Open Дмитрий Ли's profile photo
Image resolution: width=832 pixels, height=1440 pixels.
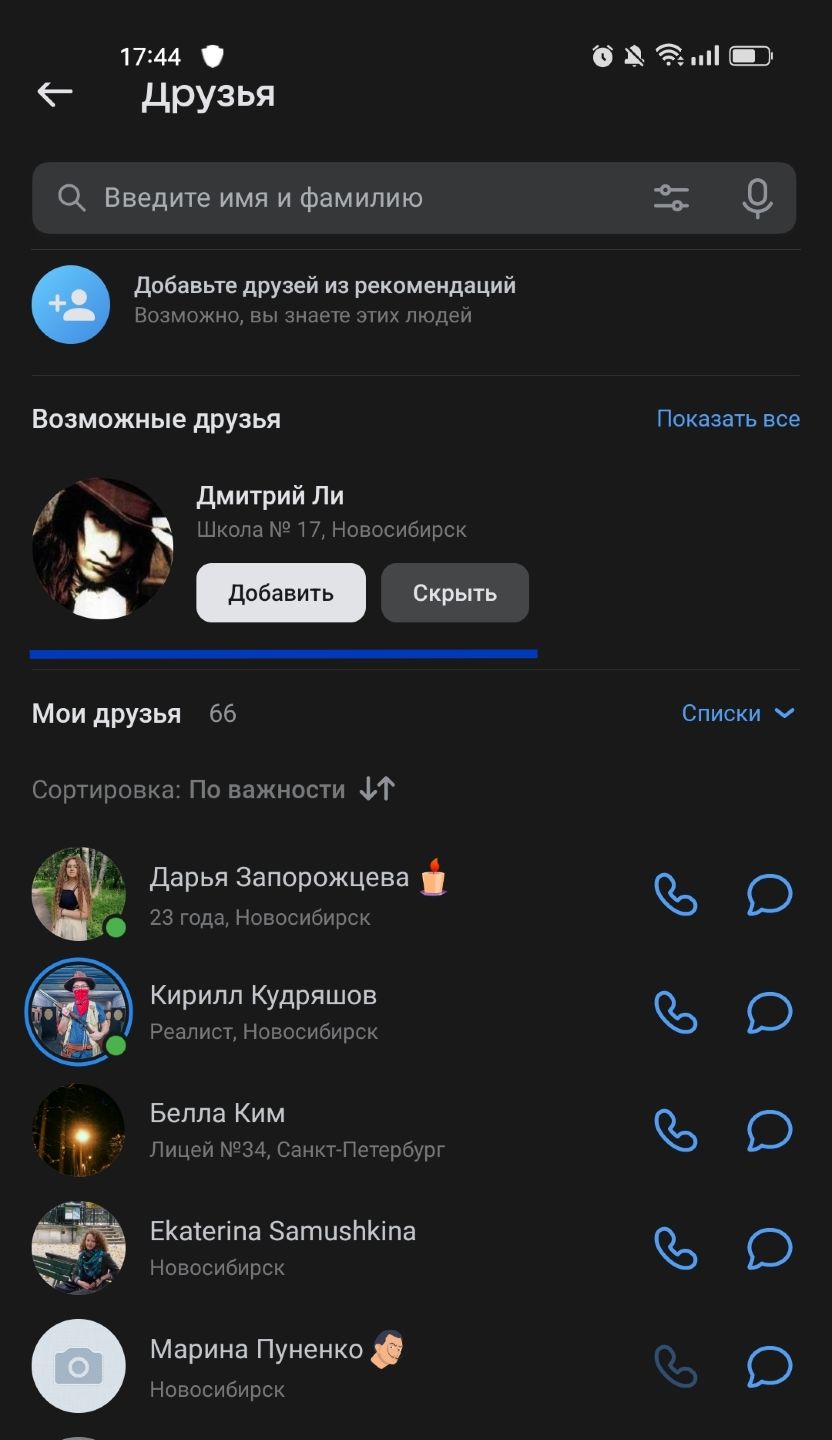tap(102, 549)
